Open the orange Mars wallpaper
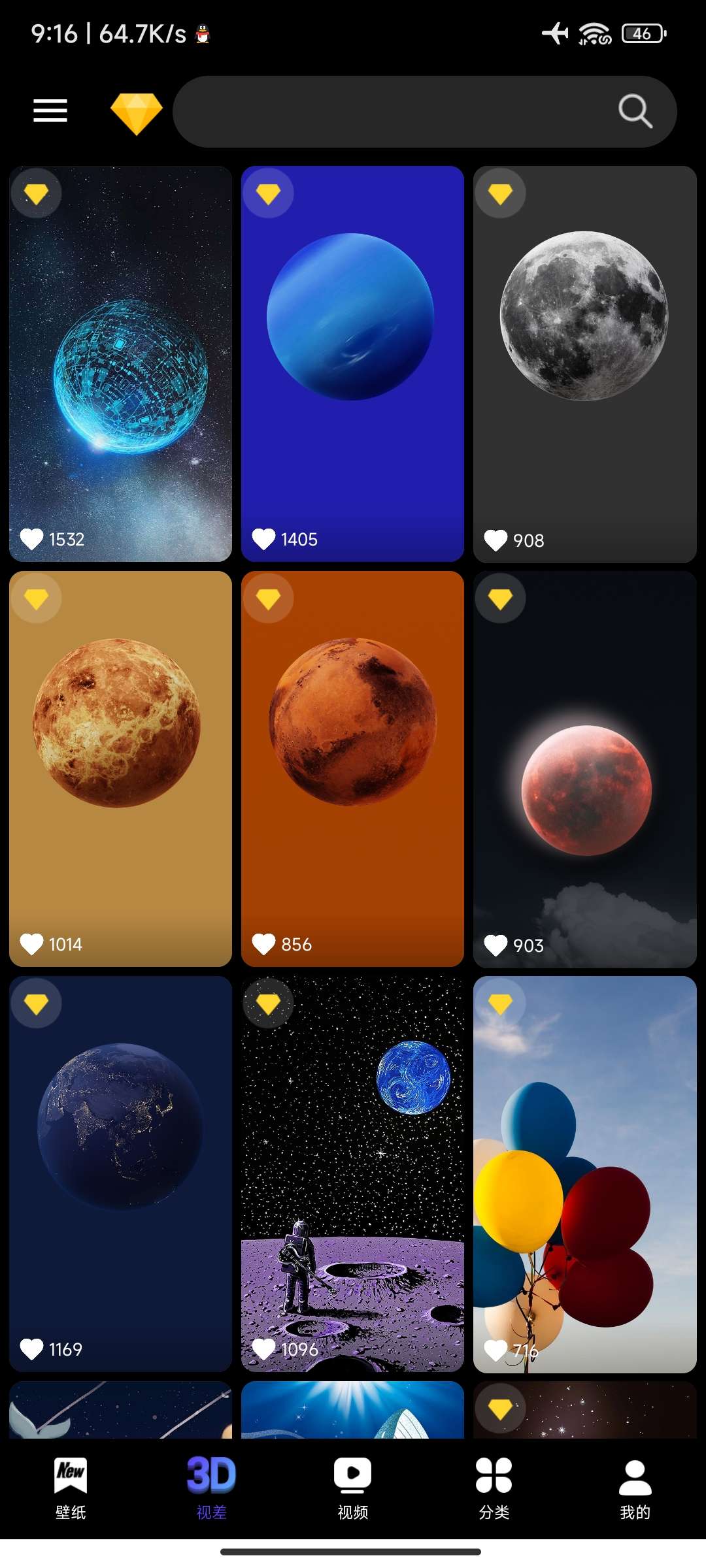Viewport: 706px width, 1568px height. pos(352,768)
